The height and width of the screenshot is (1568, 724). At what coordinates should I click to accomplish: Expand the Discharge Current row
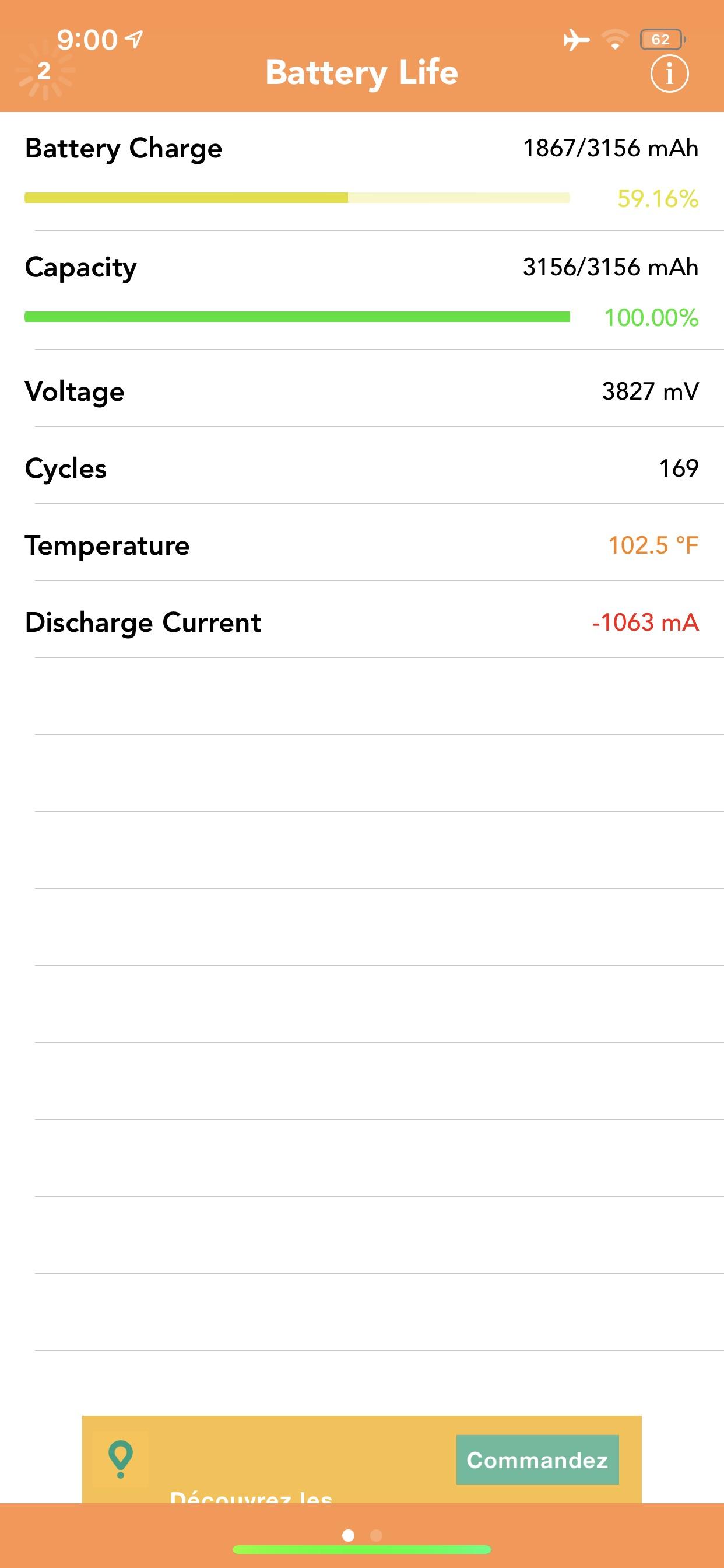(x=362, y=622)
